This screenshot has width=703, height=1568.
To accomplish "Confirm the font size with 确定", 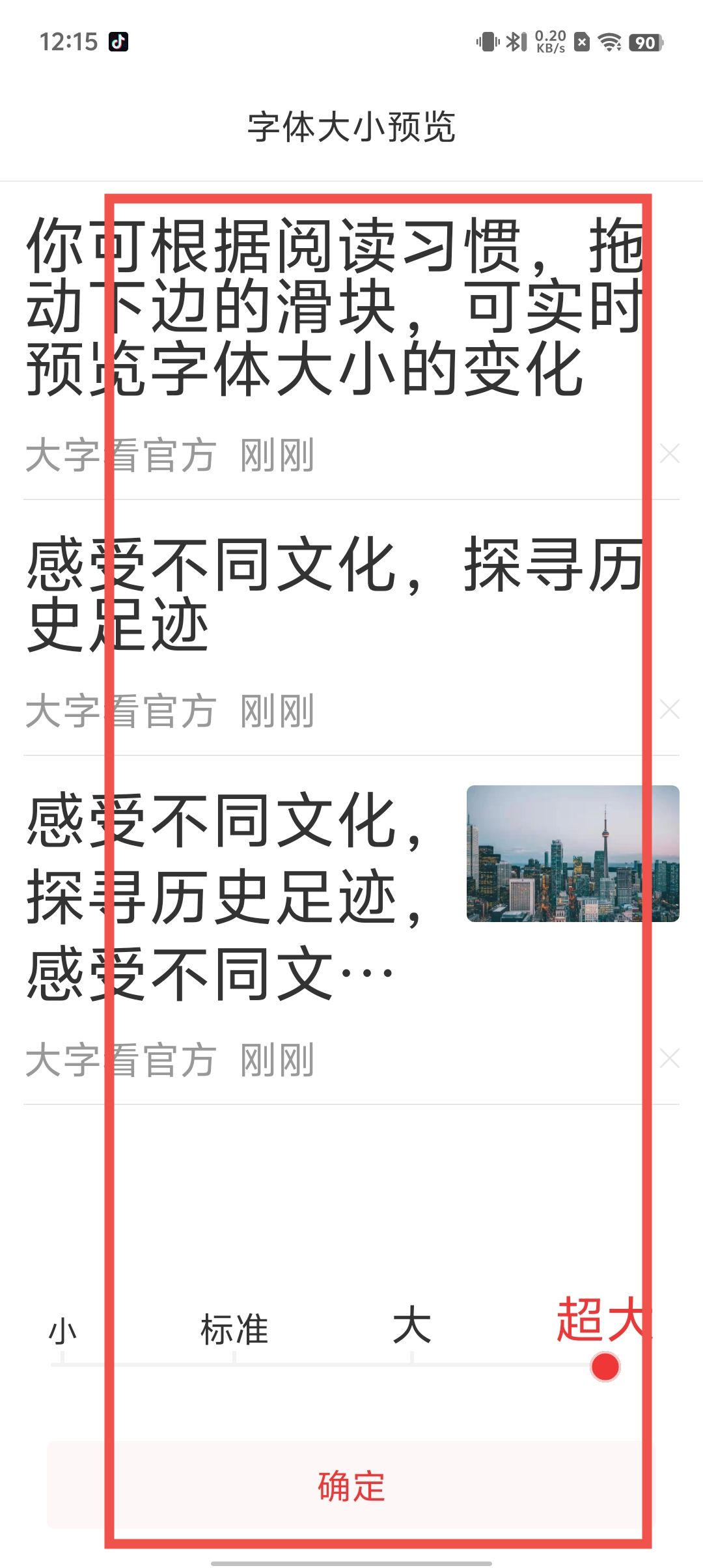I will coord(351,1486).
